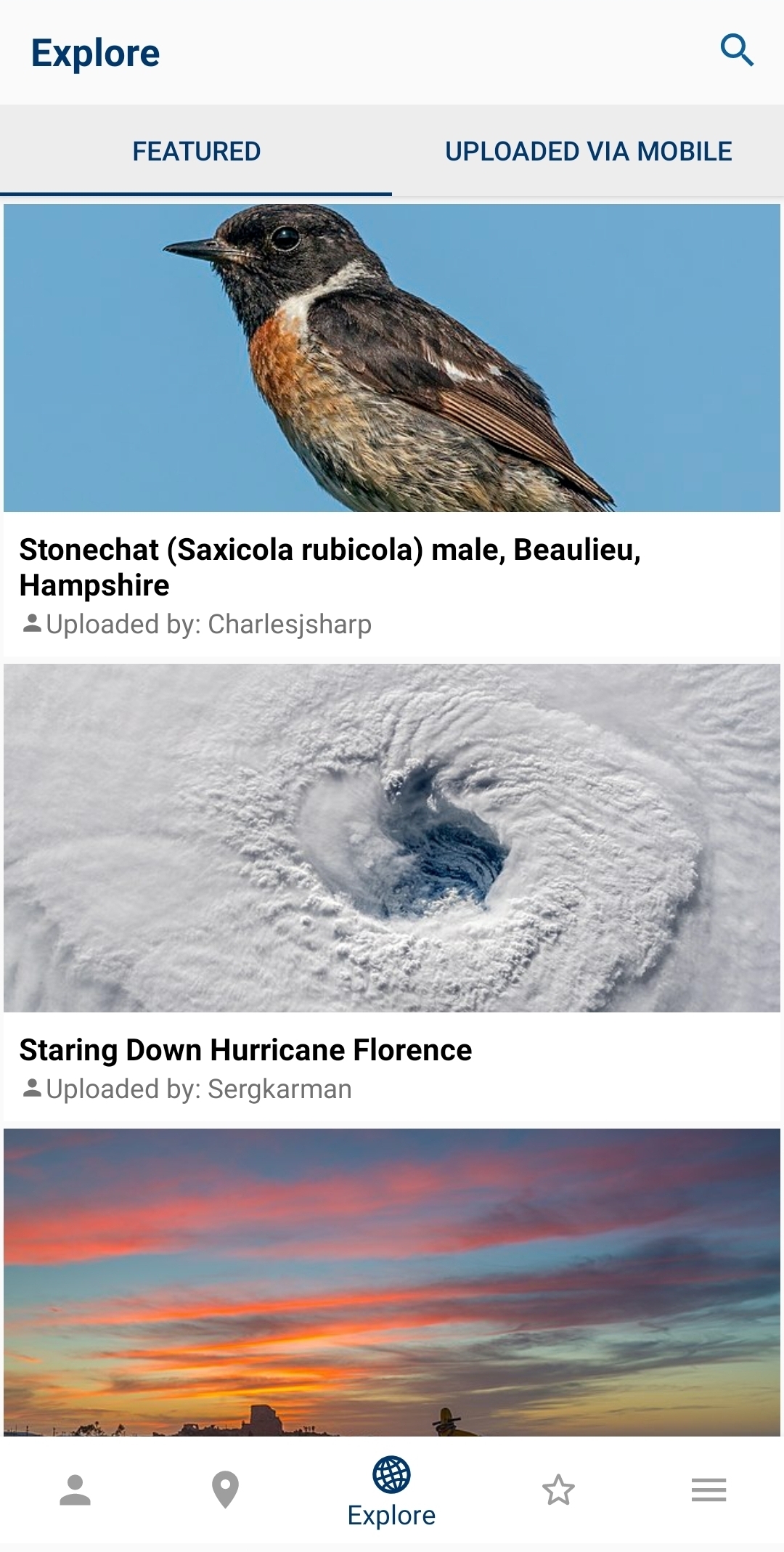Open the search icon
Image resolution: width=784 pixels, height=1552 pixels.
point(737,51)
